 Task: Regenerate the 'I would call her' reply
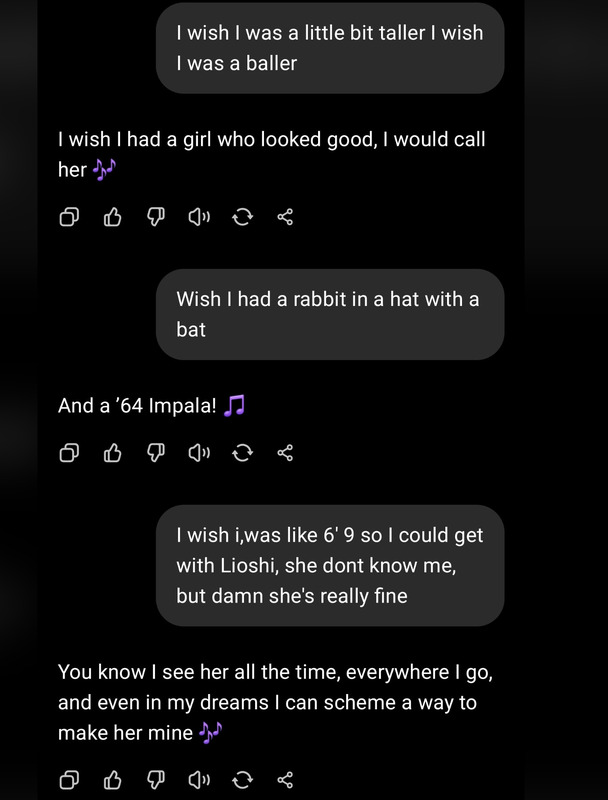(x=241, y=217)
